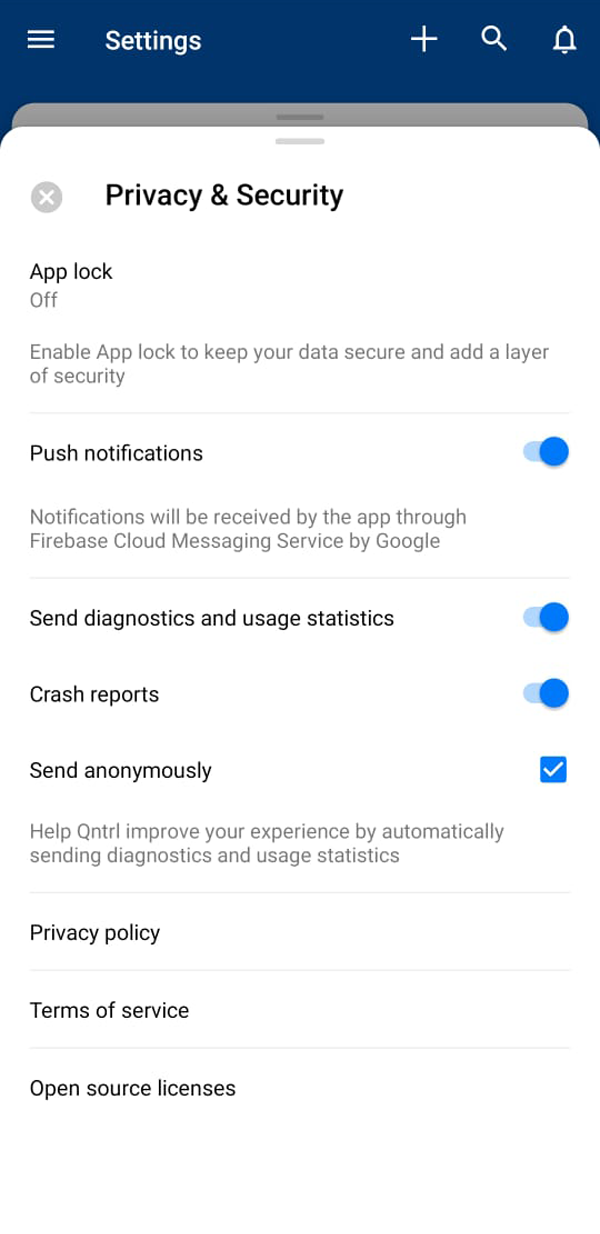600x1234 pixels.
Task: Open the notifications bell
Action: click(565, 40)
